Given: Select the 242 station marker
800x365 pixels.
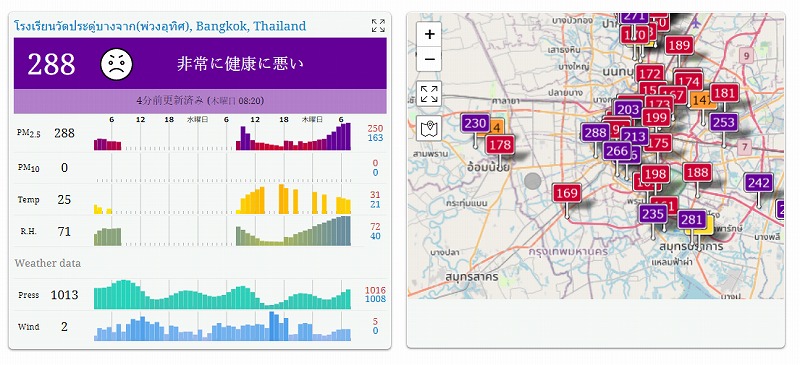Looking at the screenshot, I should pyautogui.click(x=758, y=183).
